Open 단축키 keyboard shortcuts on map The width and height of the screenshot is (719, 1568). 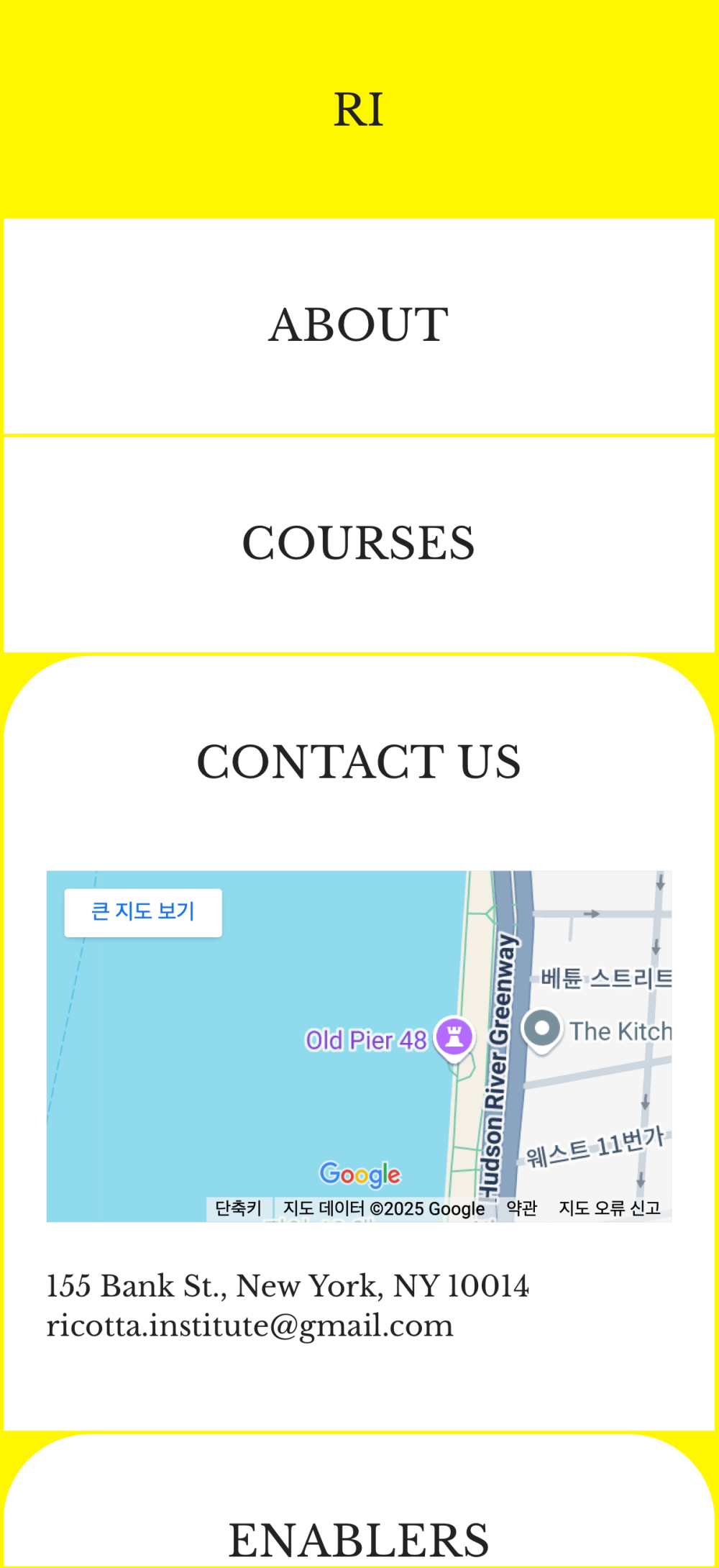(x=238, y=1208)
